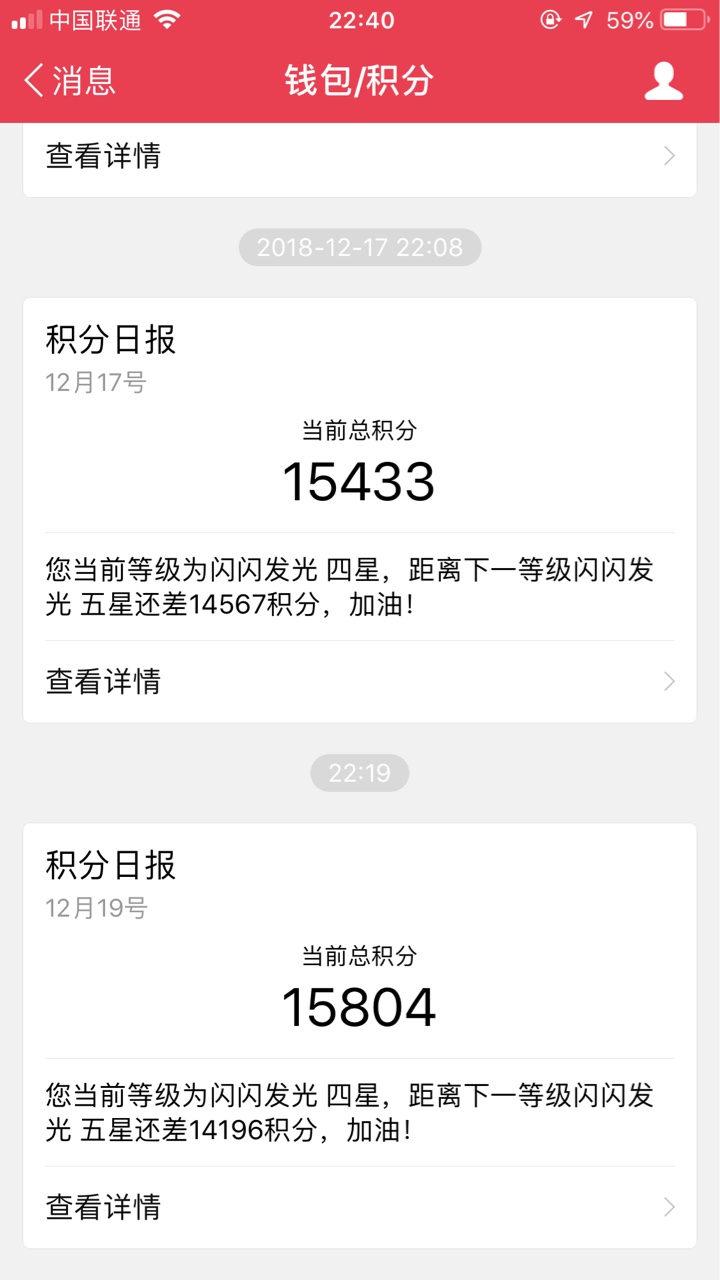Open the 积分日报 card showing 15804
Viewport: 720px width, 1280px height.
tap(360, 1035)
